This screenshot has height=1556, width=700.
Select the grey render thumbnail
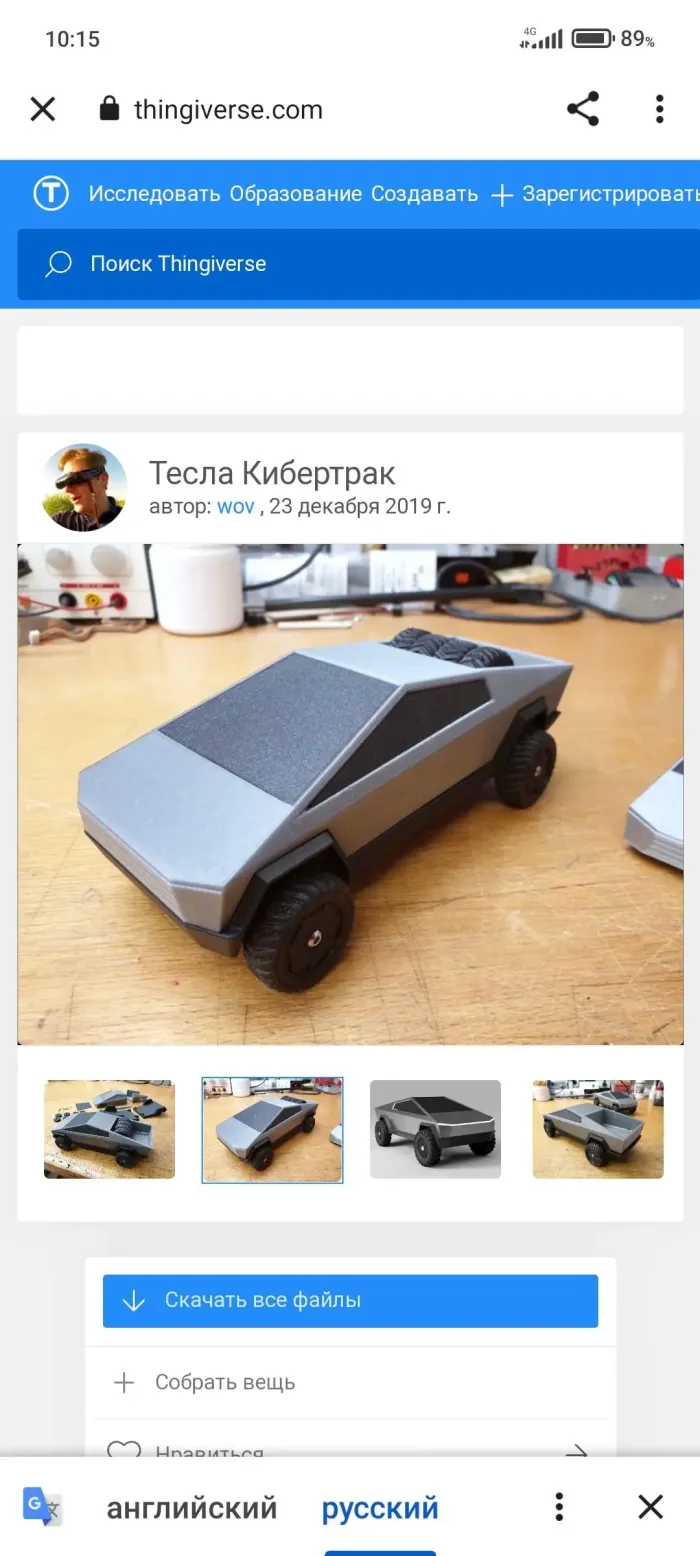435,1129
